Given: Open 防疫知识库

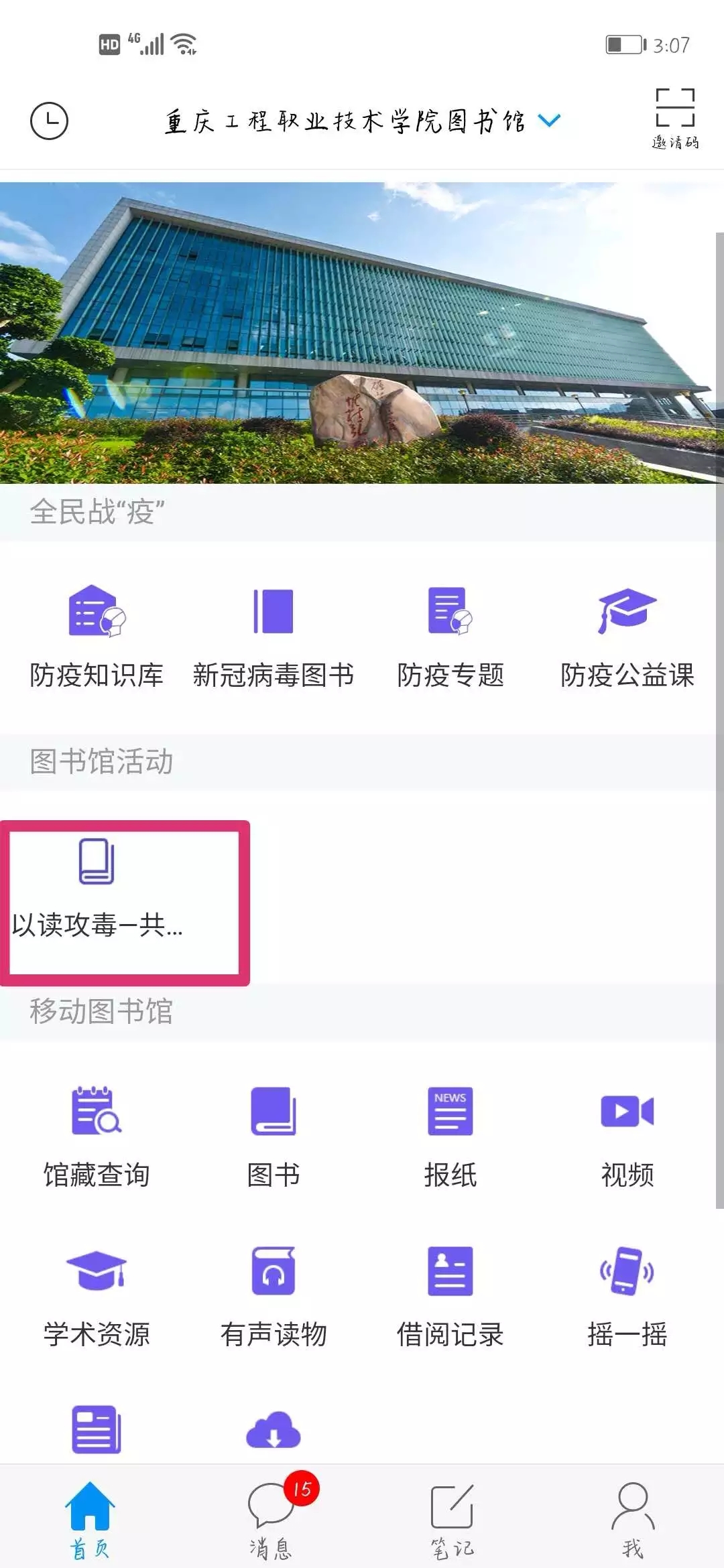Looking at the screenshot, I should tap(97, 637).
